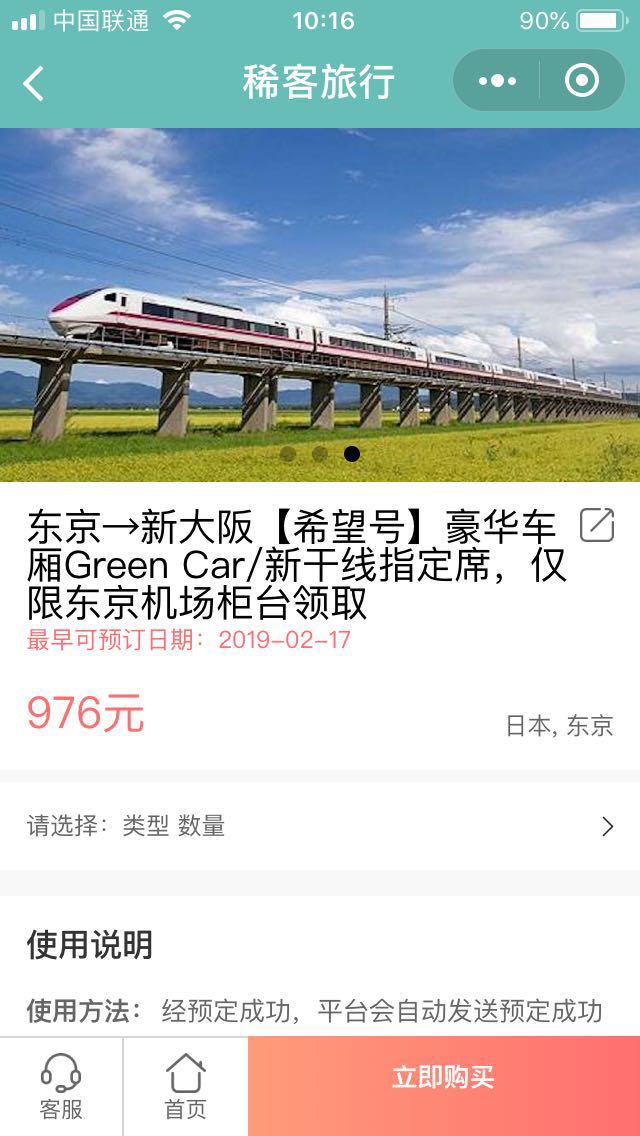Tap the 立即购买 buy now button
Viewport: 640px width, 1136px height.
(x=443, y=1078)
